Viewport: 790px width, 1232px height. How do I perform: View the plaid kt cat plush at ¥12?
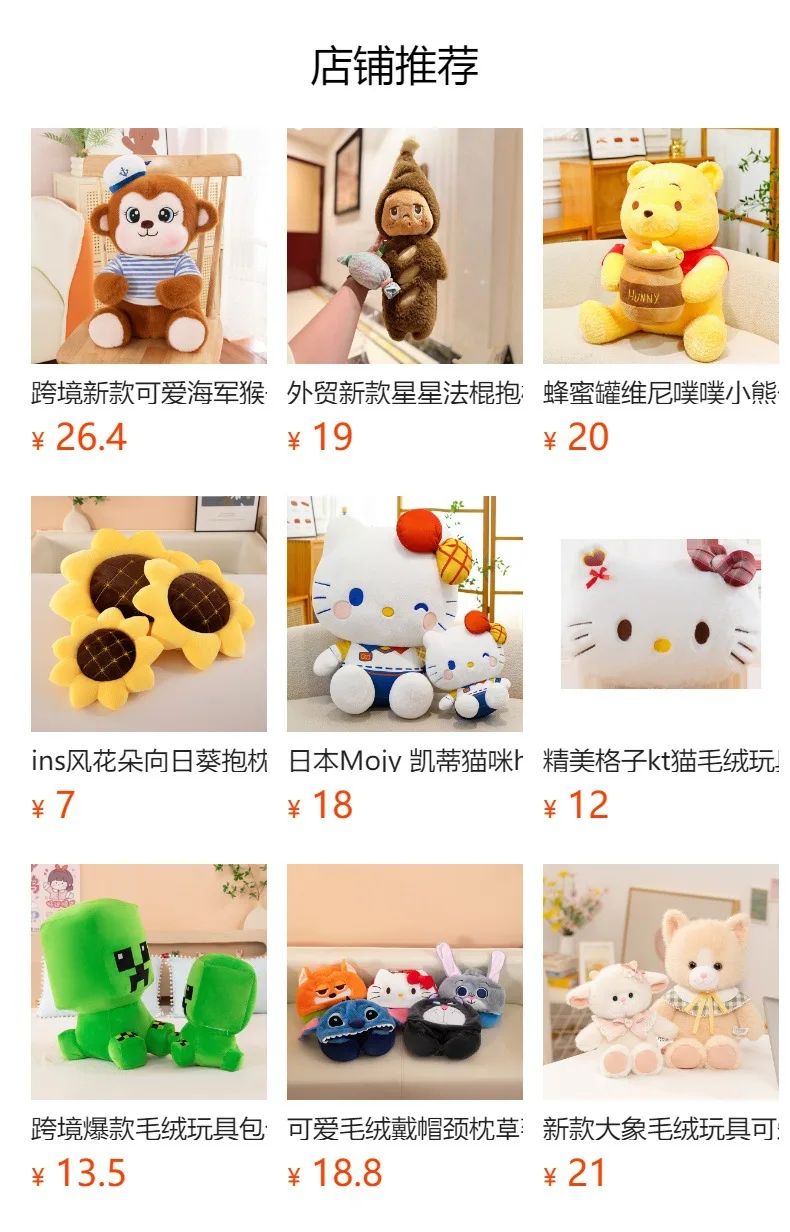pos(660,614)
